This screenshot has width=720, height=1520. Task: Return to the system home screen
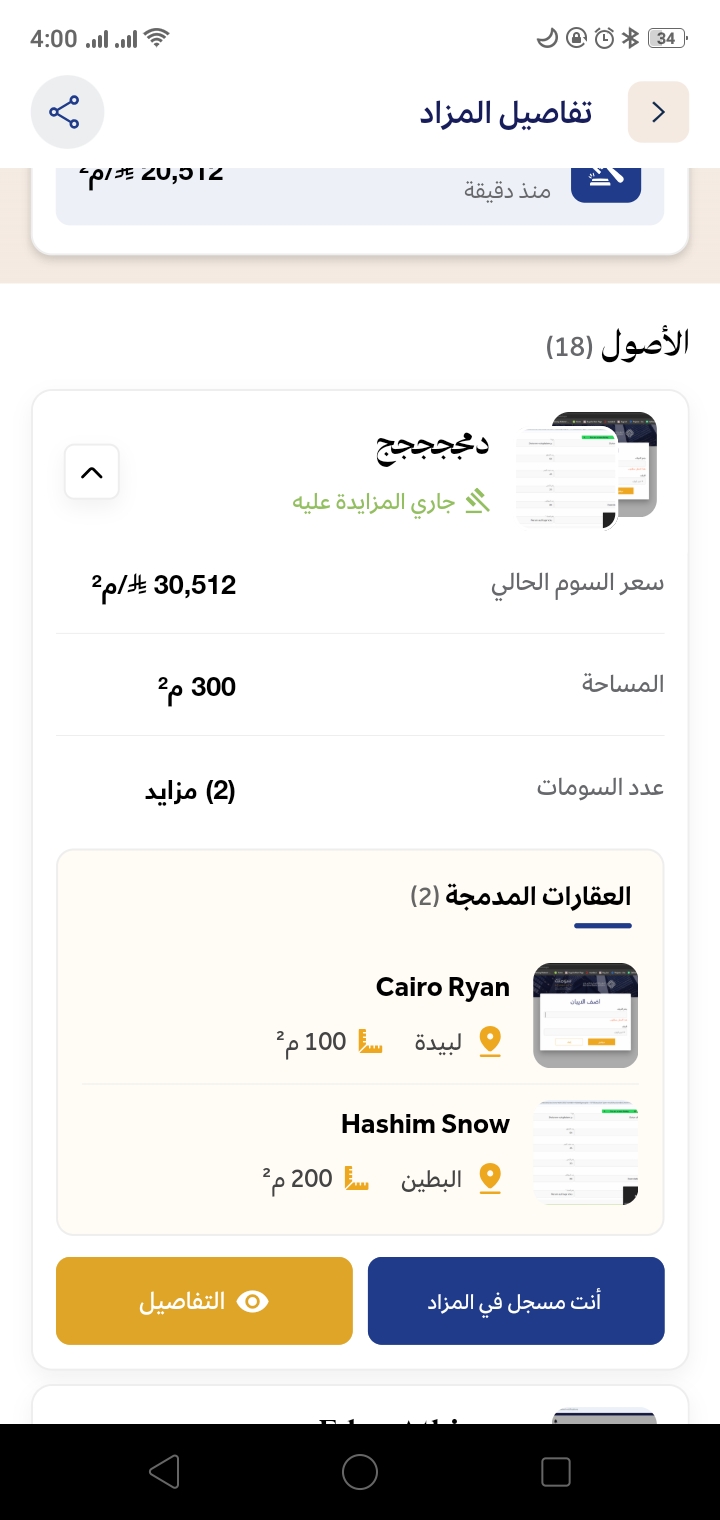[360, 1472]
